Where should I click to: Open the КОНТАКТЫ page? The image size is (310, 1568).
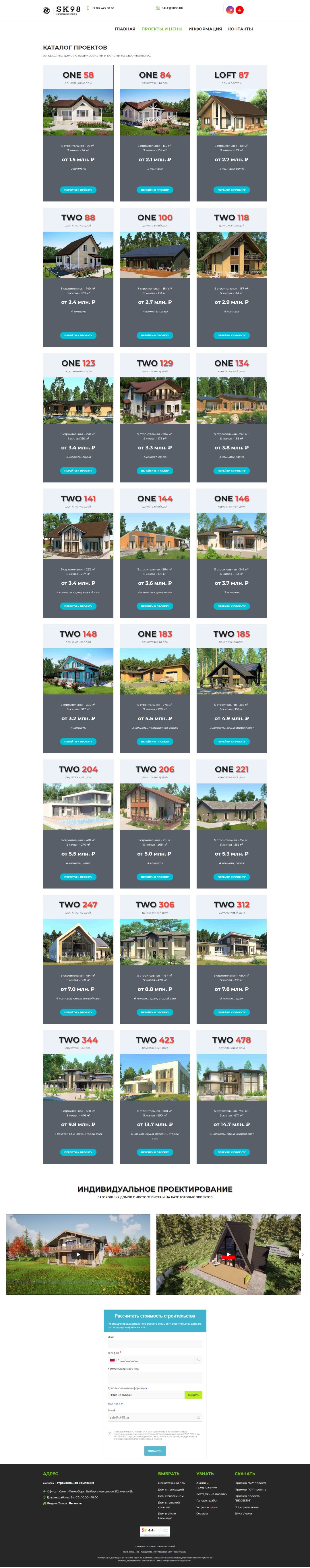(240, 29)
